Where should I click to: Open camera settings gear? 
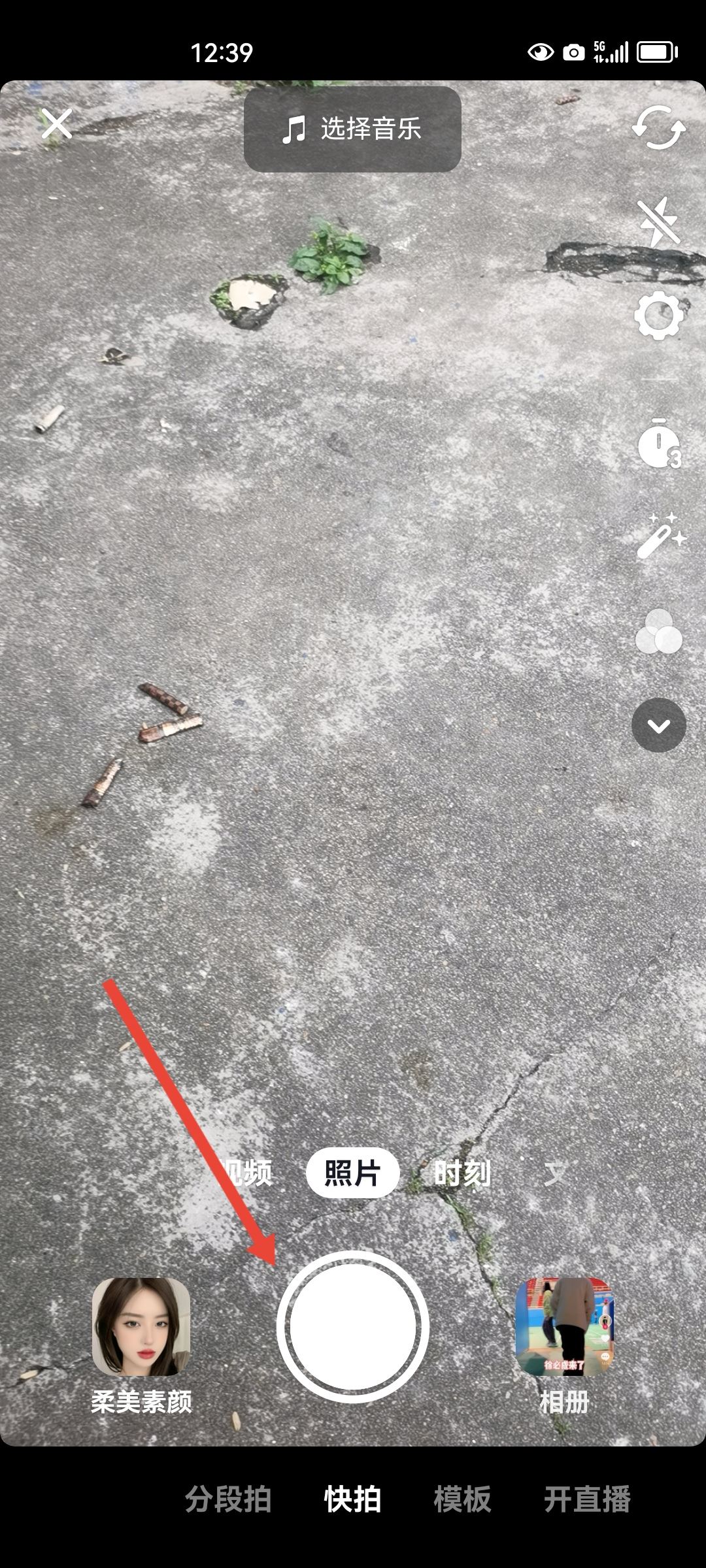[x=658, y=316]
